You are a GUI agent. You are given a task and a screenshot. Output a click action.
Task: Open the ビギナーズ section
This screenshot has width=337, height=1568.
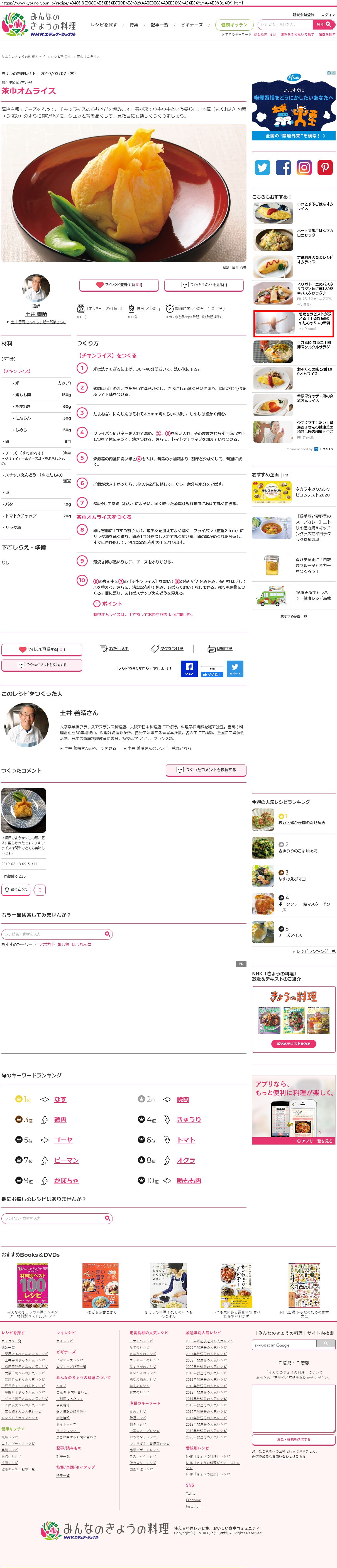click(x=192, y=25)
